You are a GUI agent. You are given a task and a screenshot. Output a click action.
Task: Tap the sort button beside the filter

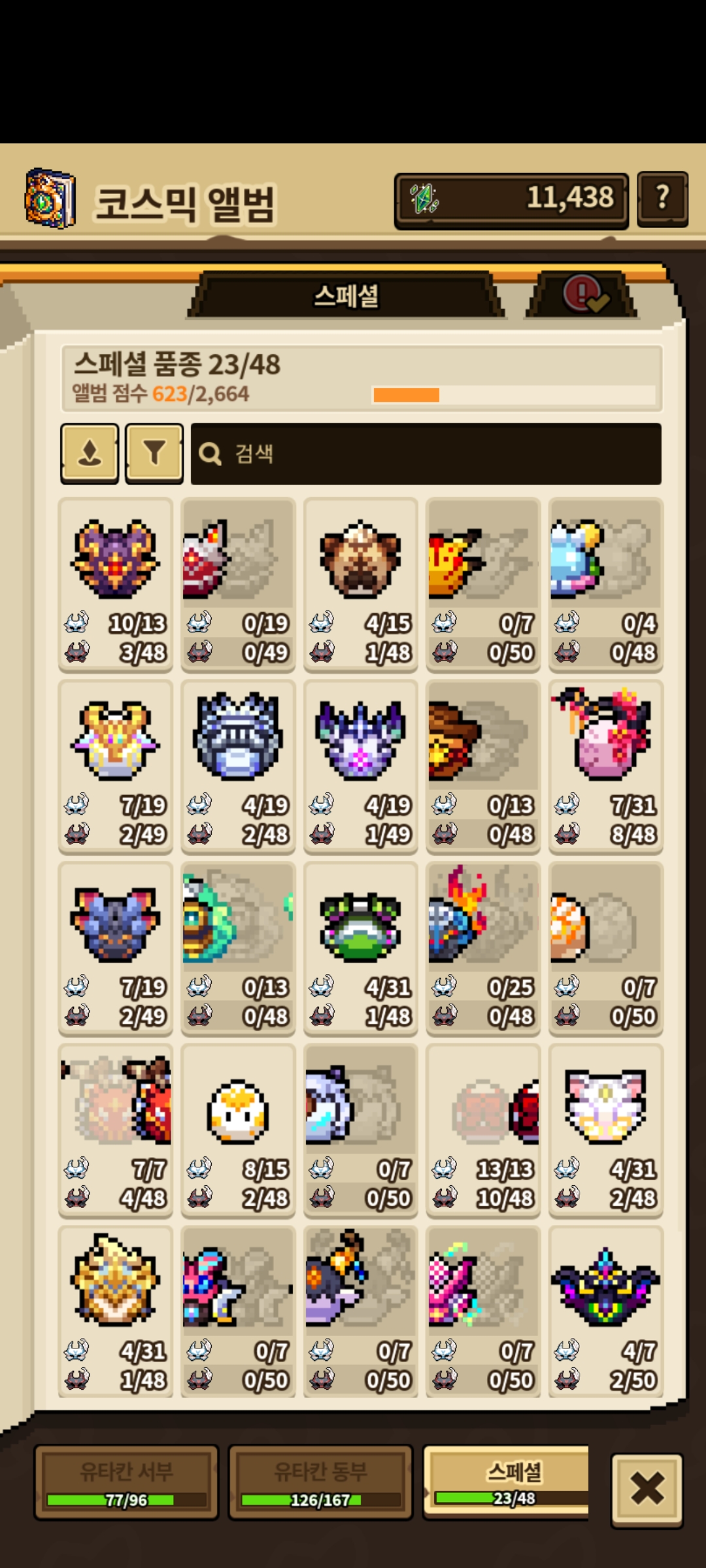point(90,453)
